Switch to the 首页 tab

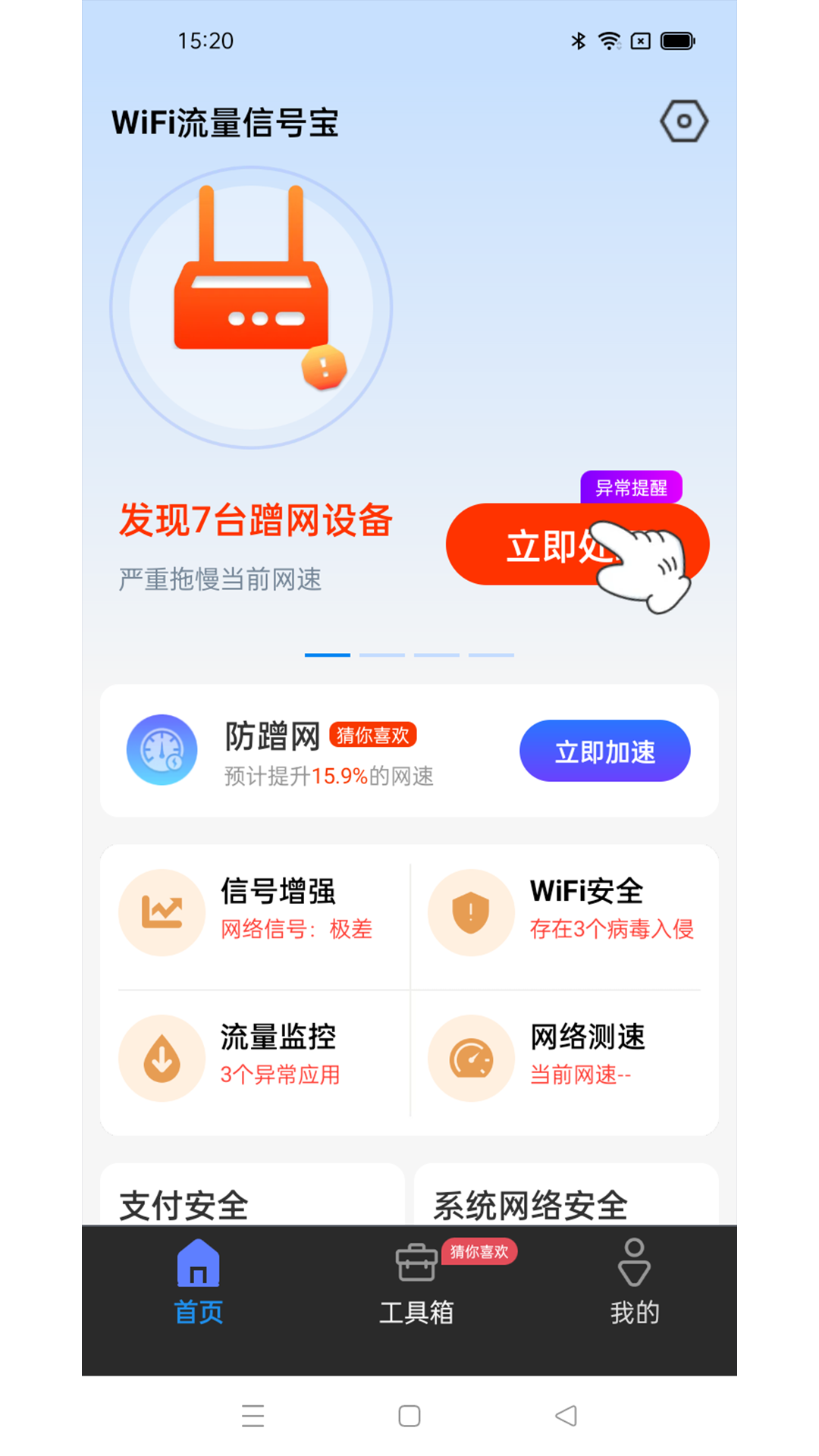[x=199, y=1282]
